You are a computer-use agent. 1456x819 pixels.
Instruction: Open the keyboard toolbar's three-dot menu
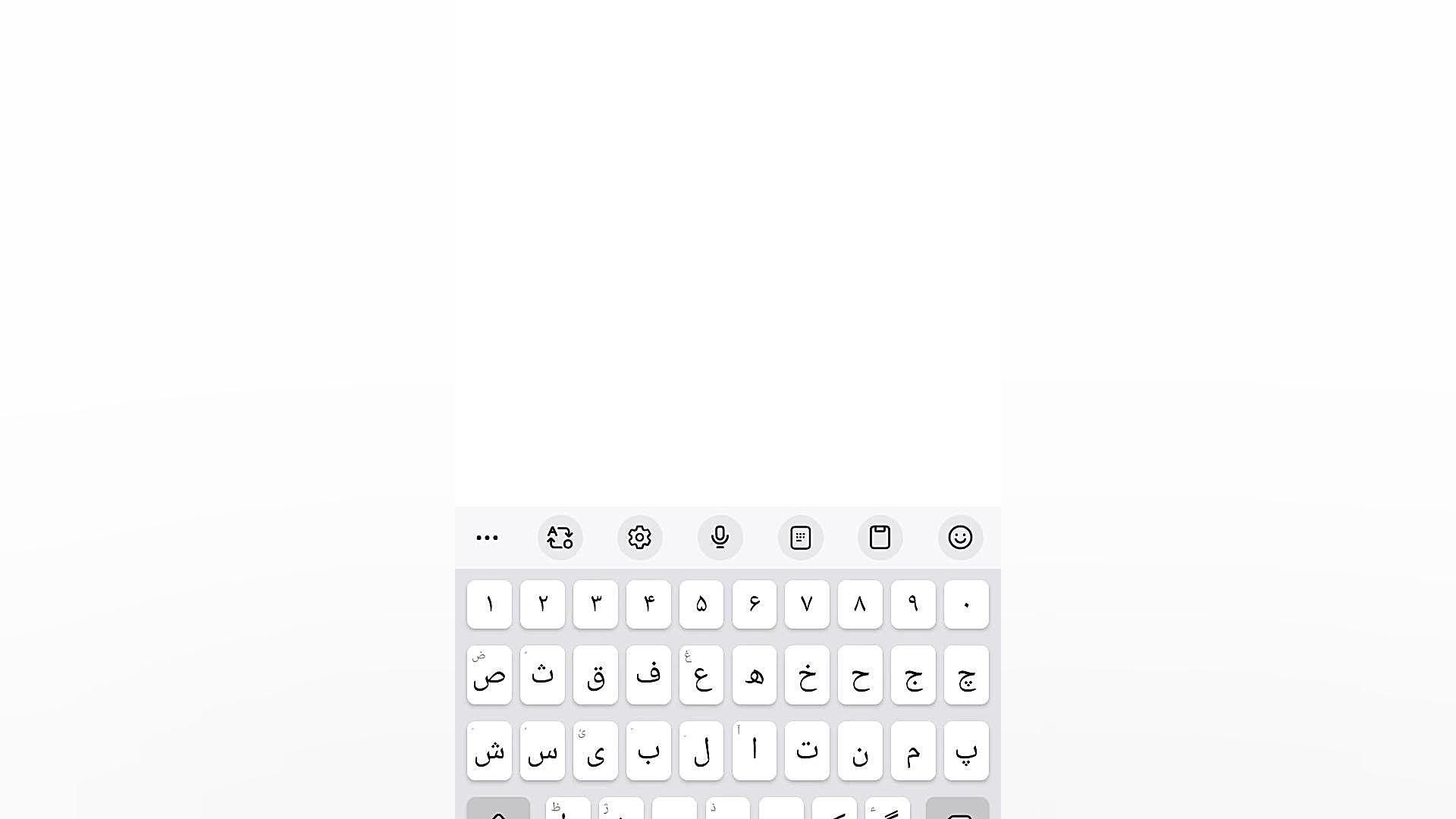click(x=487, y=538)
